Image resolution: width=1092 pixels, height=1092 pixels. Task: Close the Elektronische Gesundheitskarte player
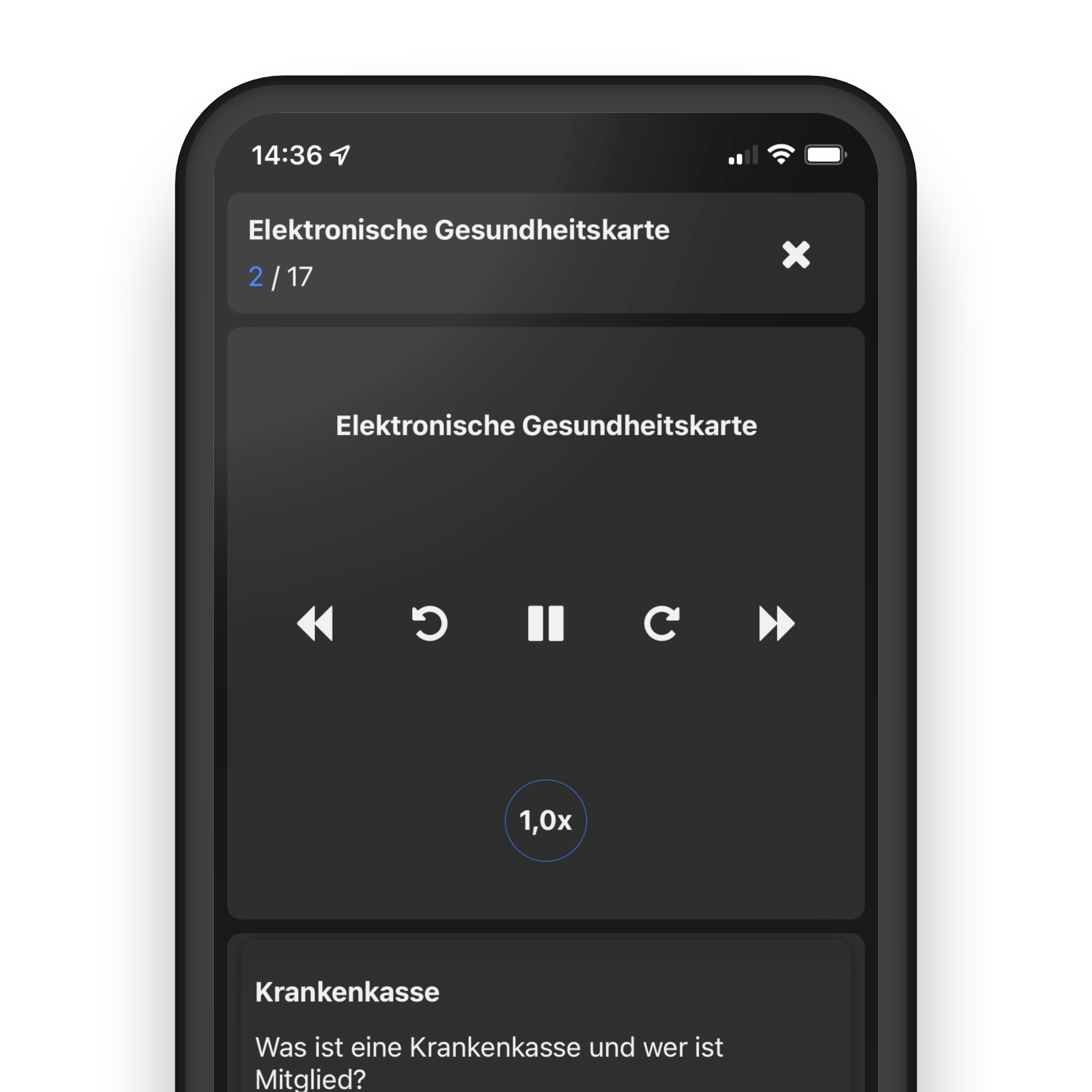(795, 254)
